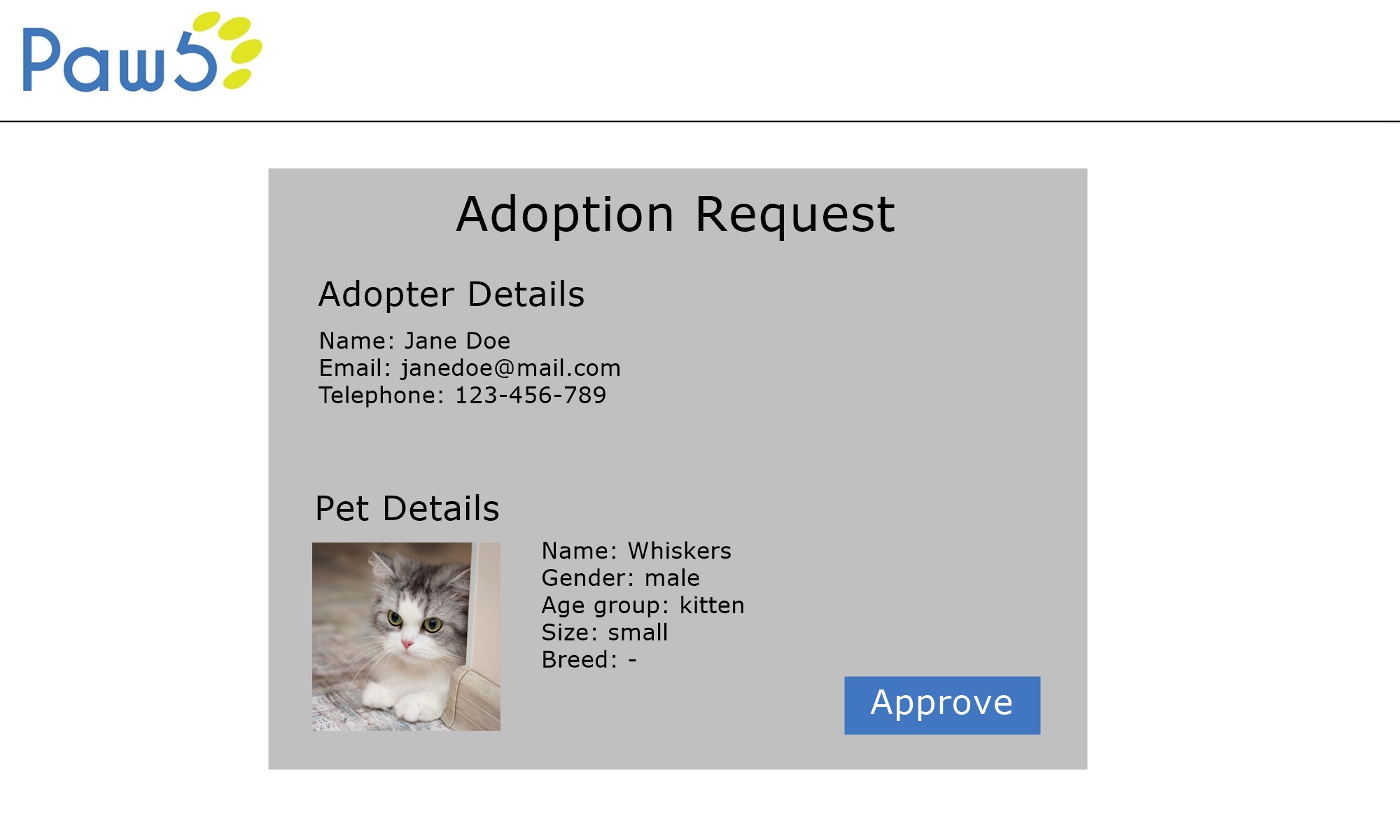
Task: Open Whiskers' pet photo
Action: (x=406, y=636)
